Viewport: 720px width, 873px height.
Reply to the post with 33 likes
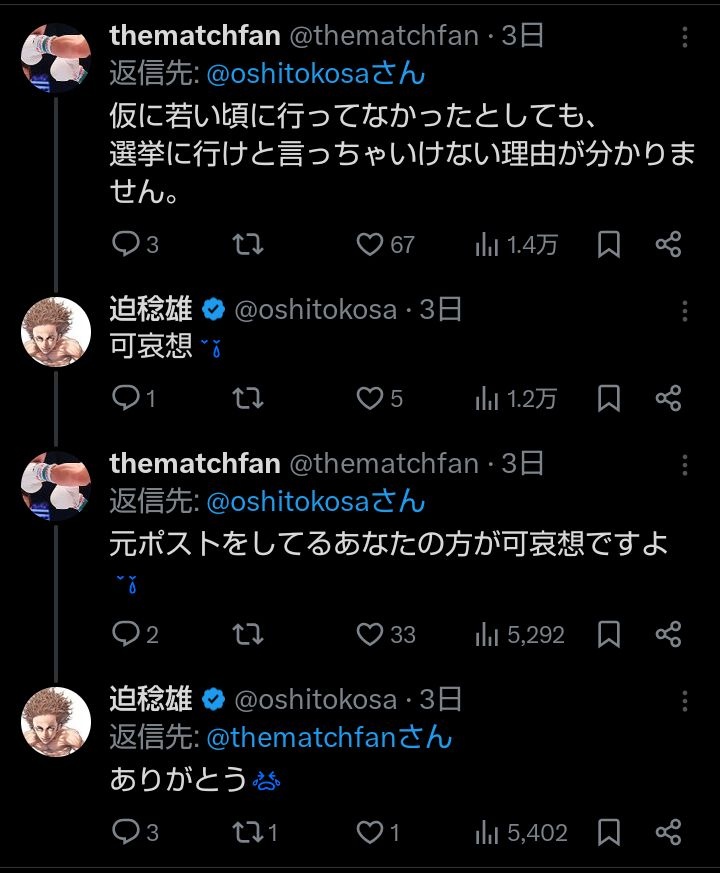click(x=124, y=634)
